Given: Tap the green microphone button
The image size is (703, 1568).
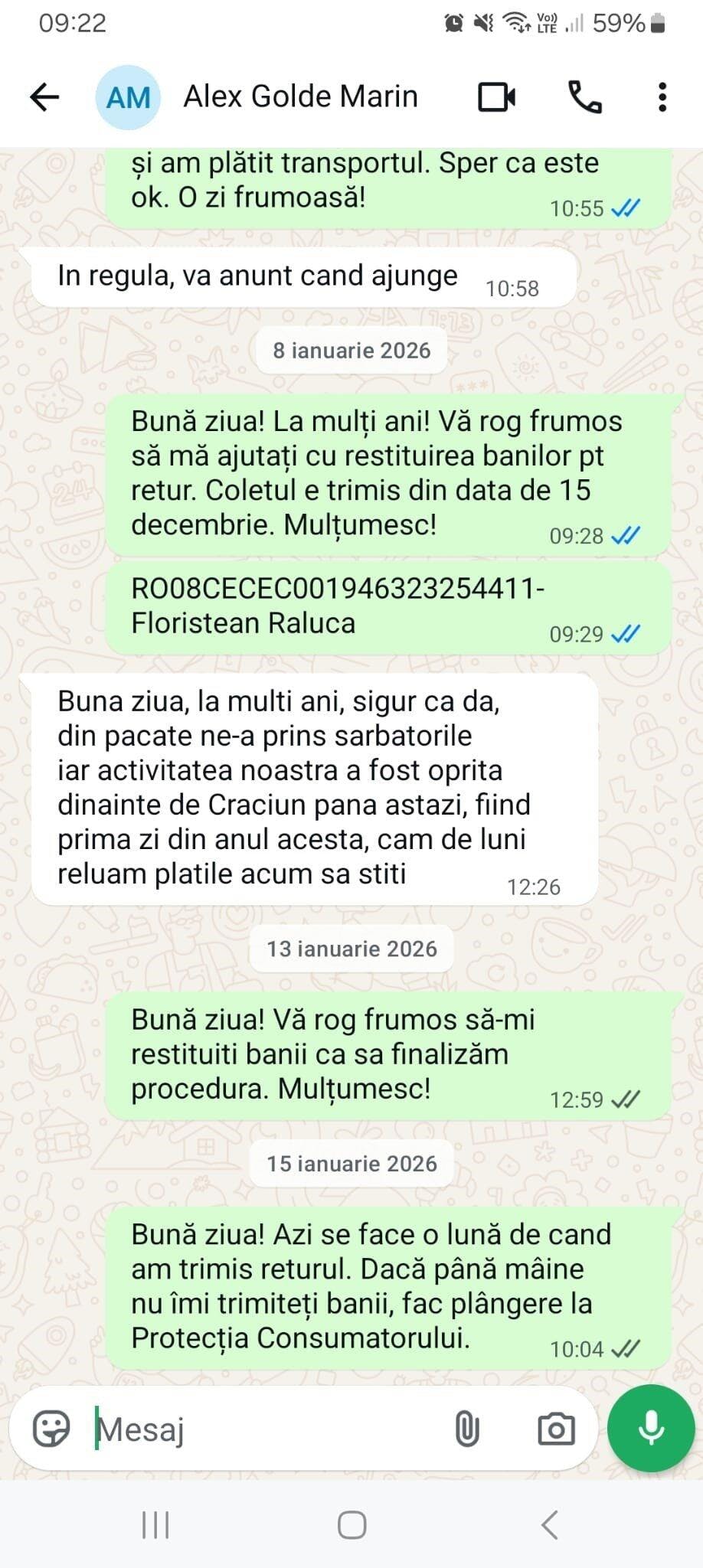Looking at the screenshot, I should coord(651,1428).
